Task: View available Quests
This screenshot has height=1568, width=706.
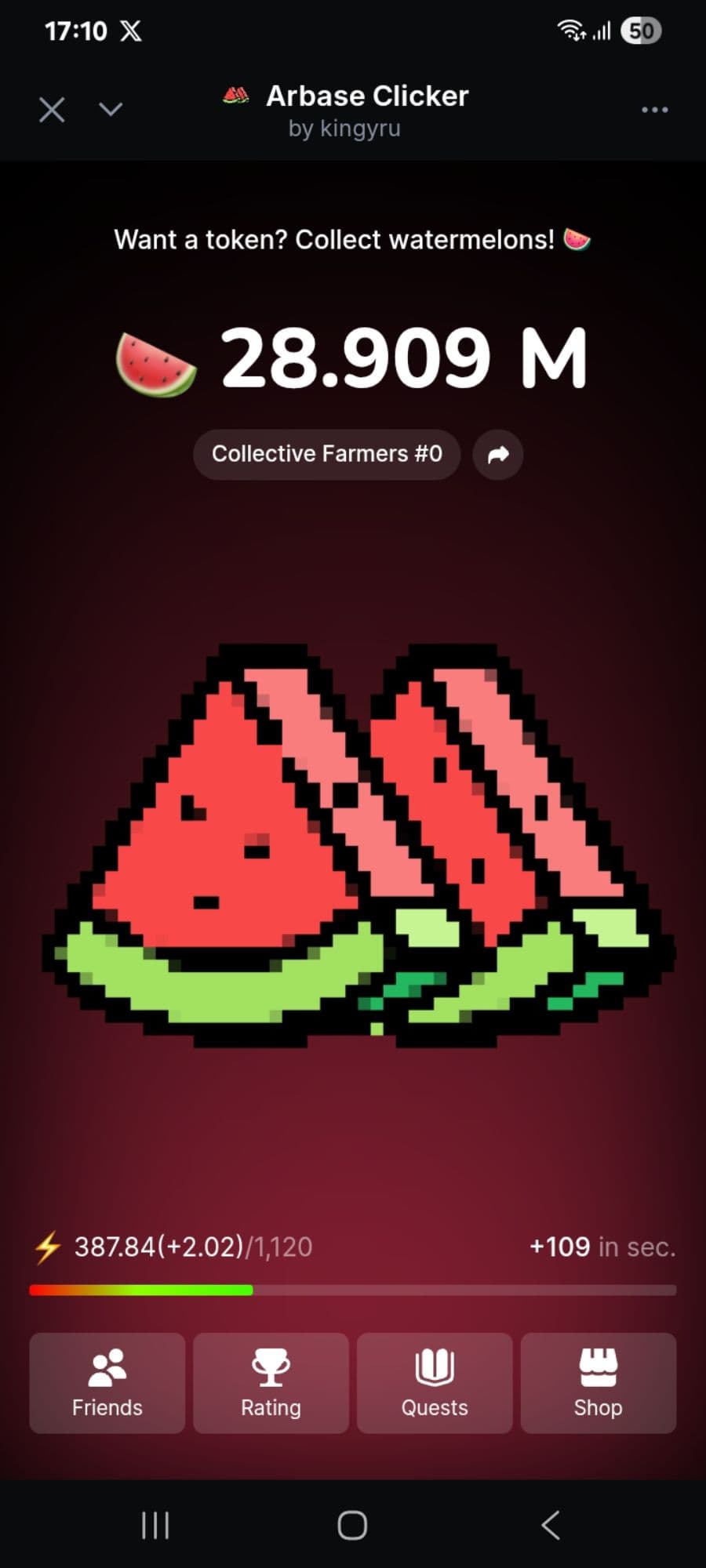Action: coord(435,1383)
